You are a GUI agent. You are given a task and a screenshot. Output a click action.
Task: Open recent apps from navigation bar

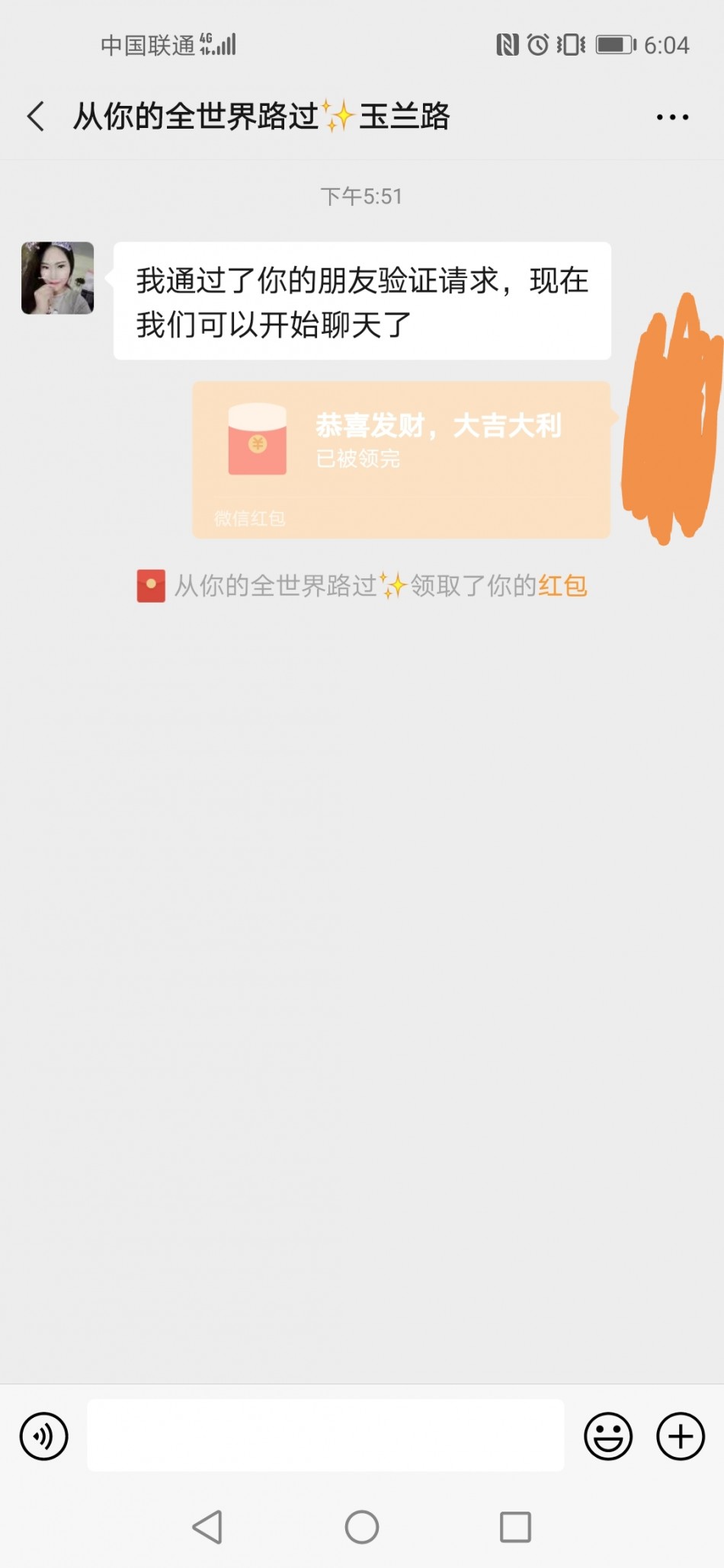click(515, 1527)
